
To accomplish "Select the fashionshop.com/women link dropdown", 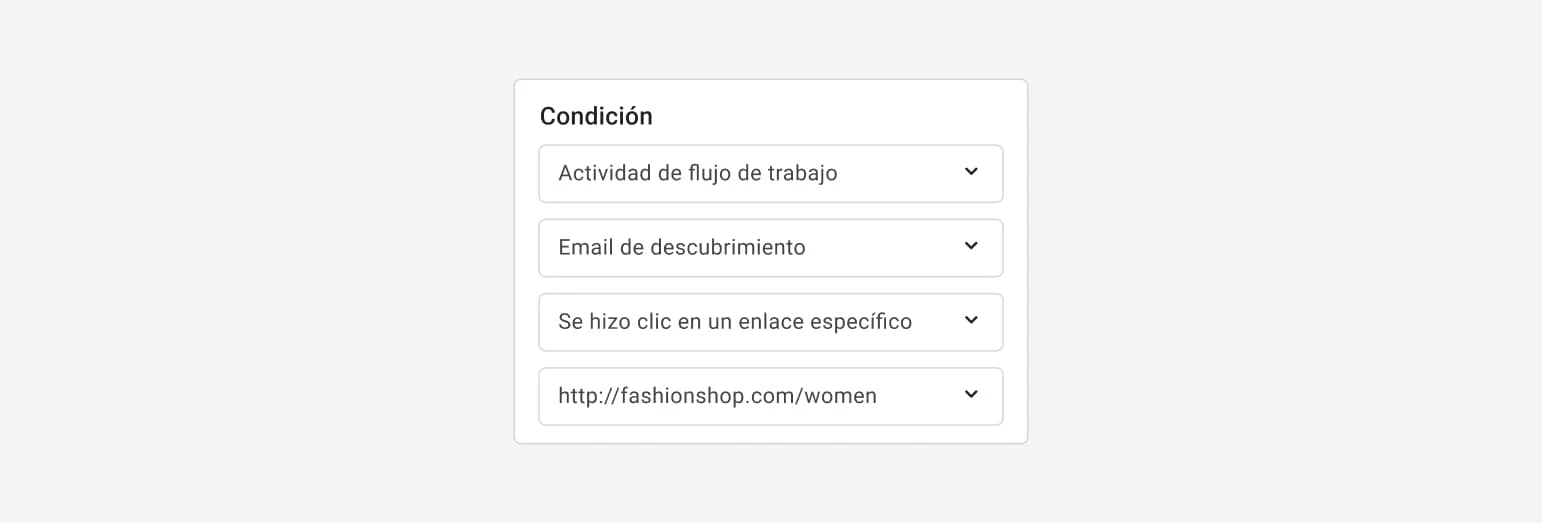I will click(770, 396).
